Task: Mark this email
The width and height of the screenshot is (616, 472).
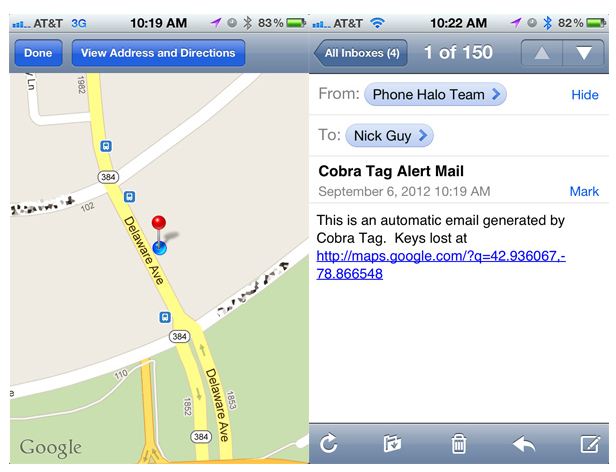Action: point(584,191)
